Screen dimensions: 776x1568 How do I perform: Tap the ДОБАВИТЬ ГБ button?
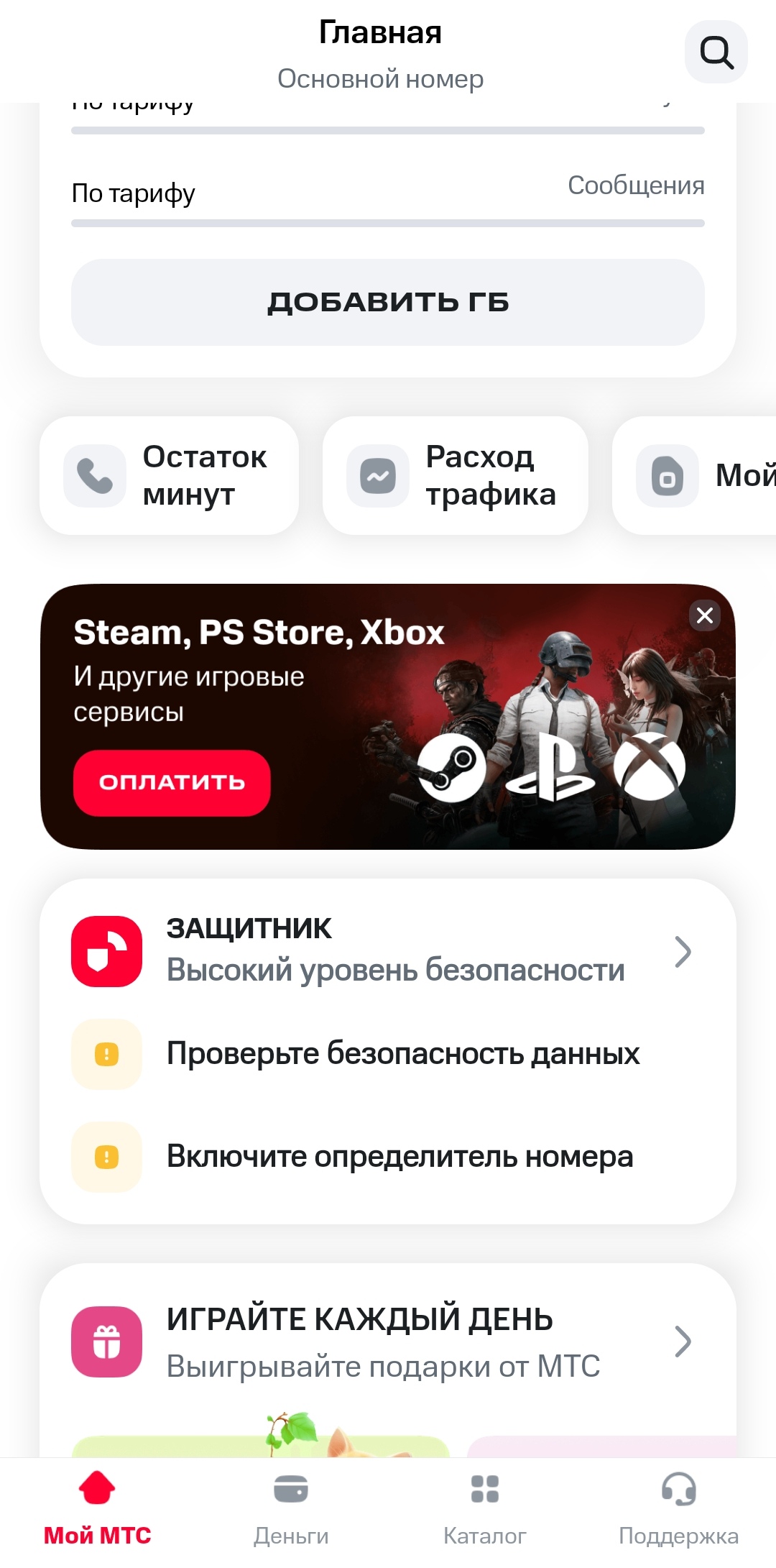point(388,302)
